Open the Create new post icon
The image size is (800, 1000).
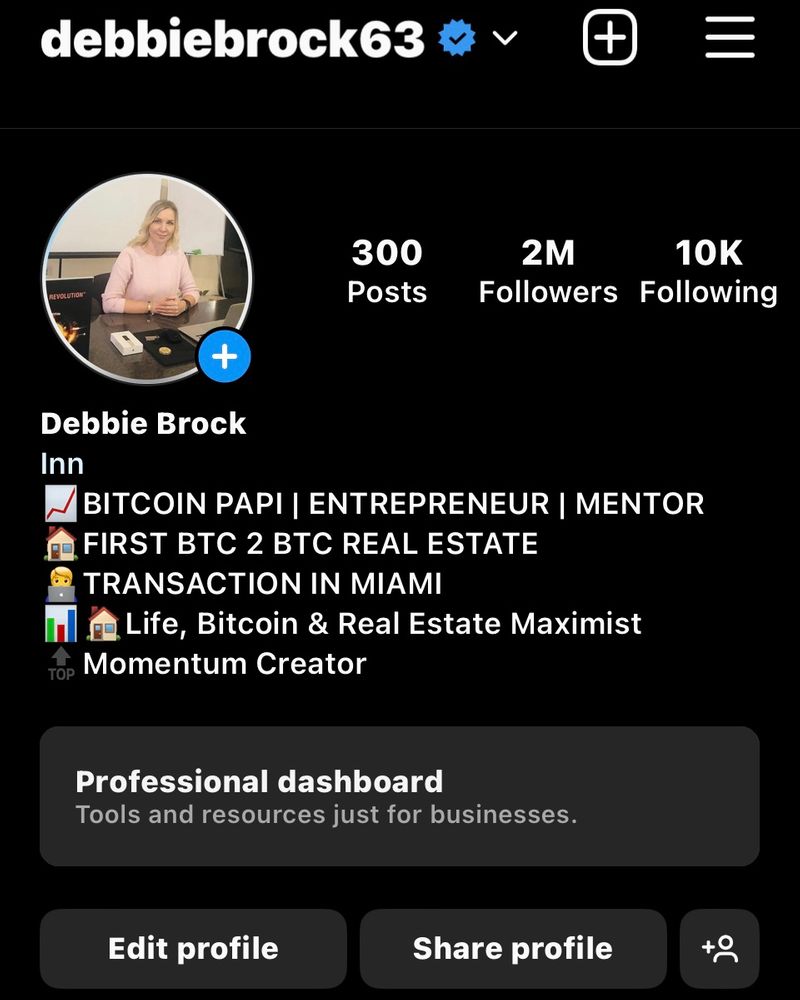tap(610, 37)
